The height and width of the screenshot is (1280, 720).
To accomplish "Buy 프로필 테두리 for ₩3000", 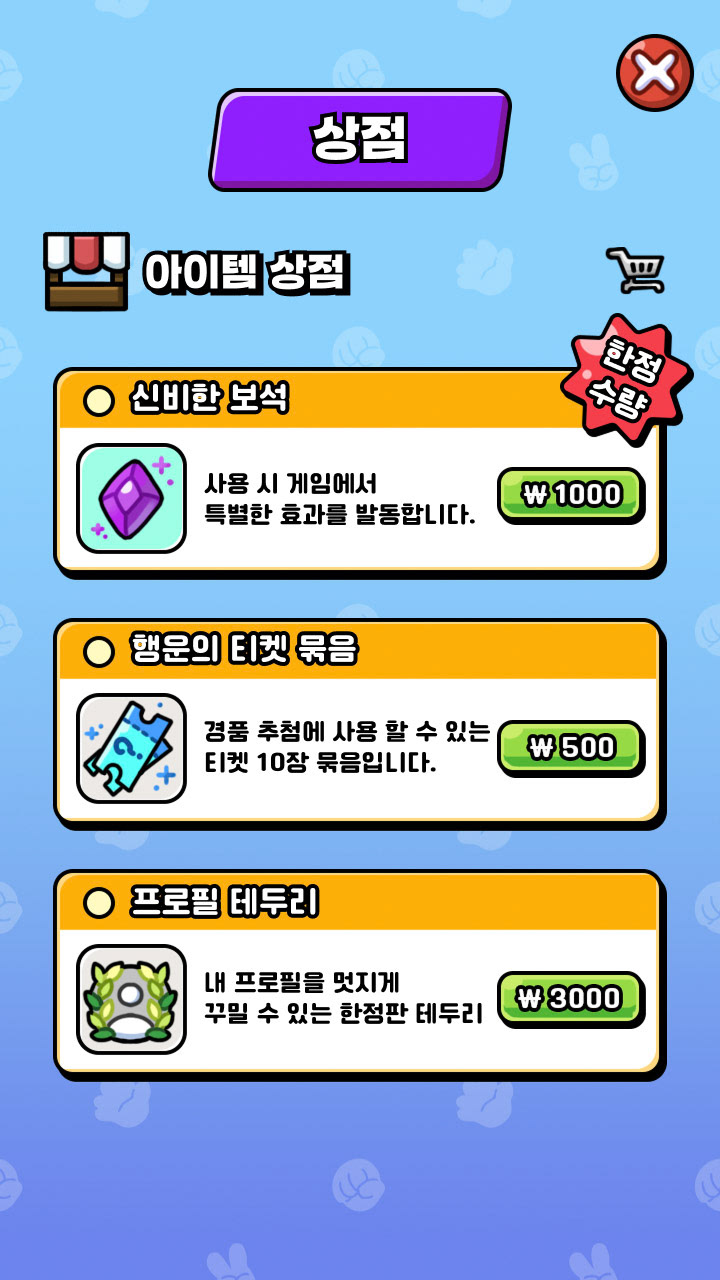I will (571, 998).
